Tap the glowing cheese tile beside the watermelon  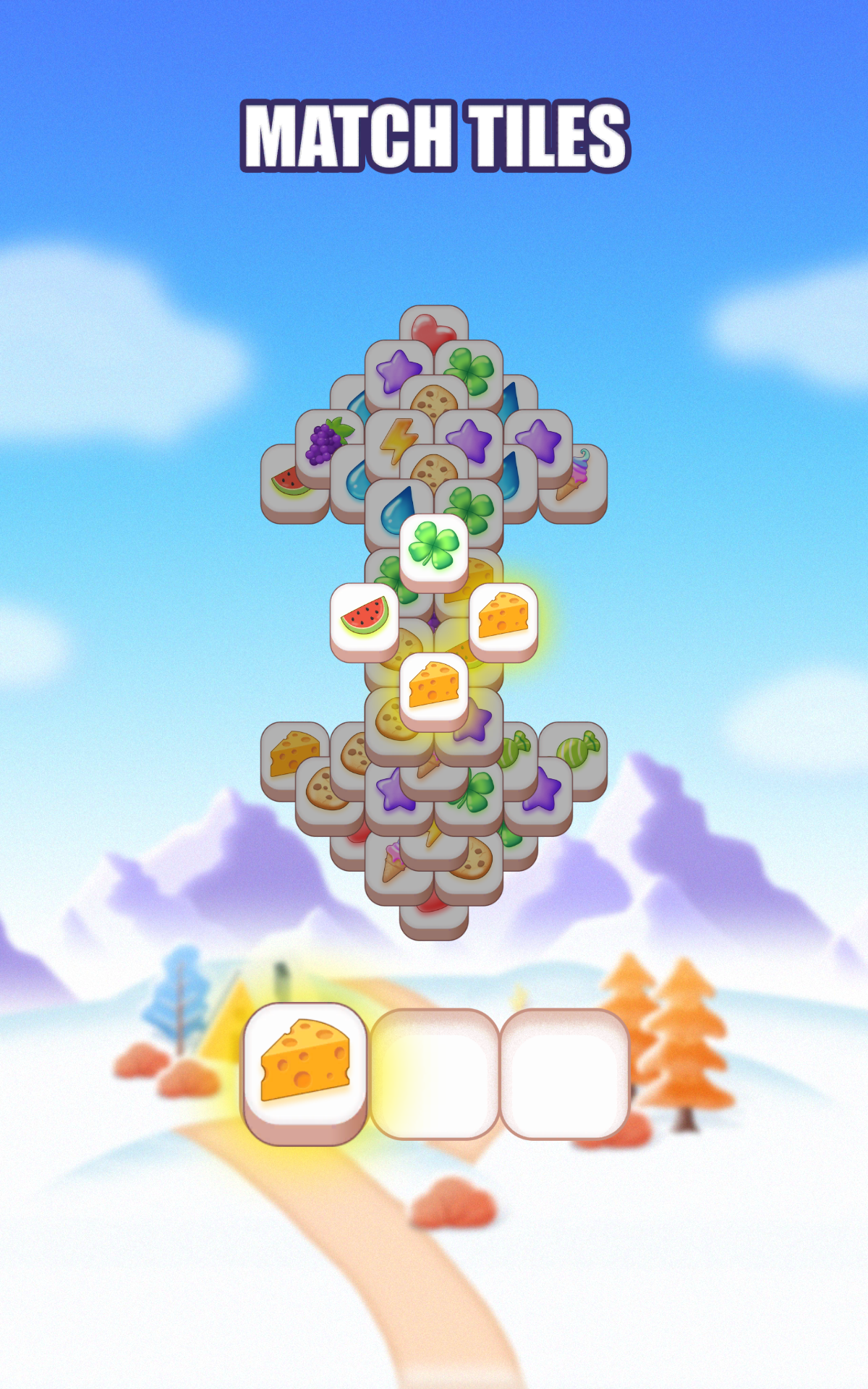[x=503, y=617]
